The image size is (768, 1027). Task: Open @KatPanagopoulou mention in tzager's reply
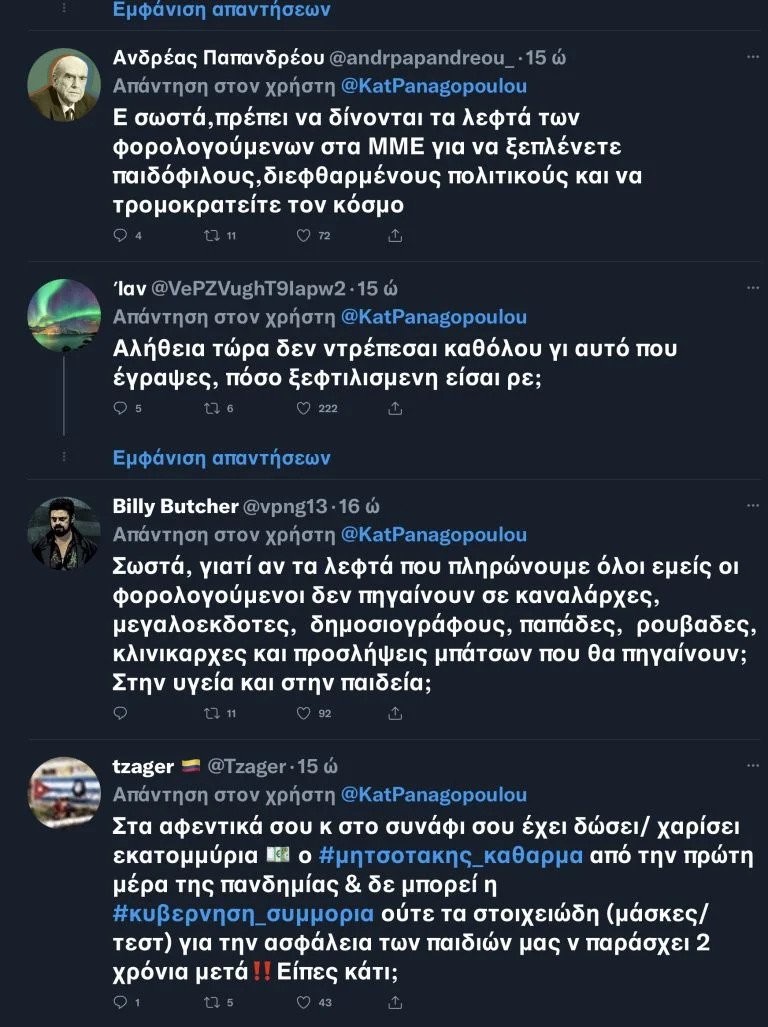click(x=433, y=794)
